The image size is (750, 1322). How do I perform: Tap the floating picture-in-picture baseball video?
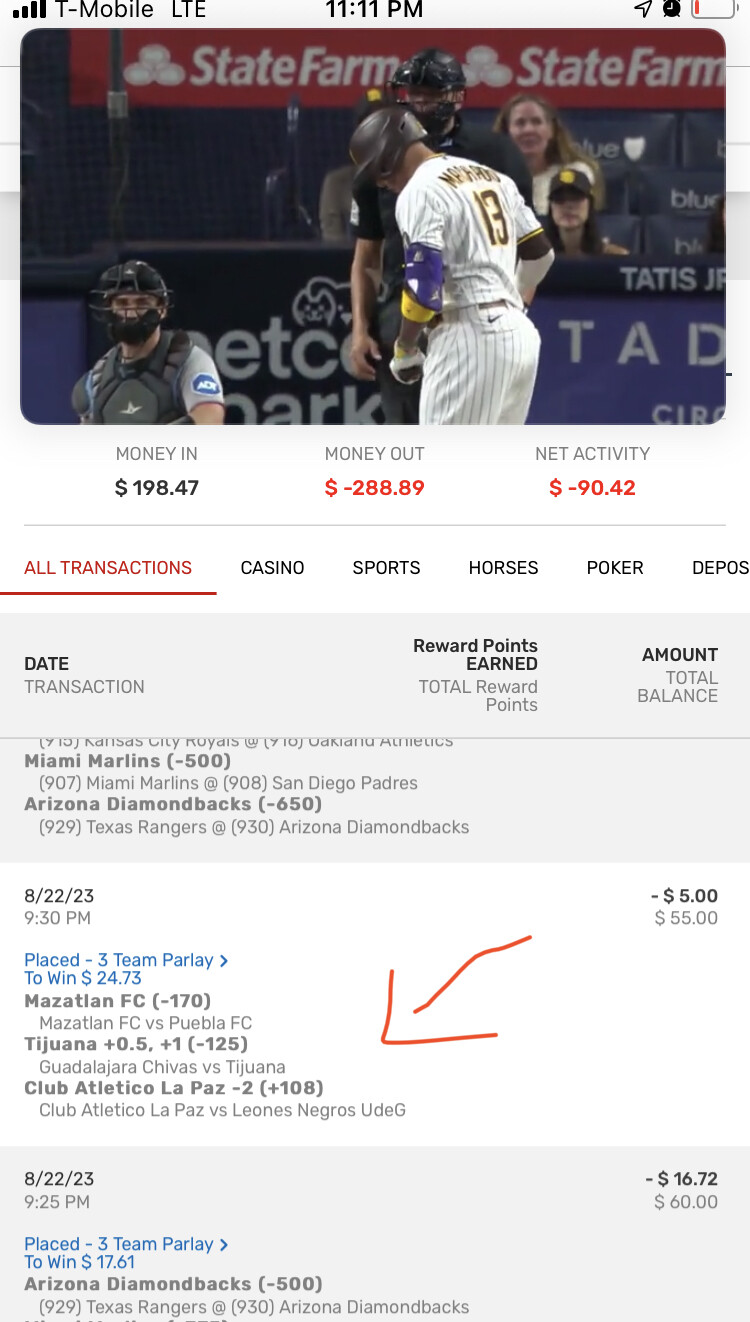[x=372, y=226]
